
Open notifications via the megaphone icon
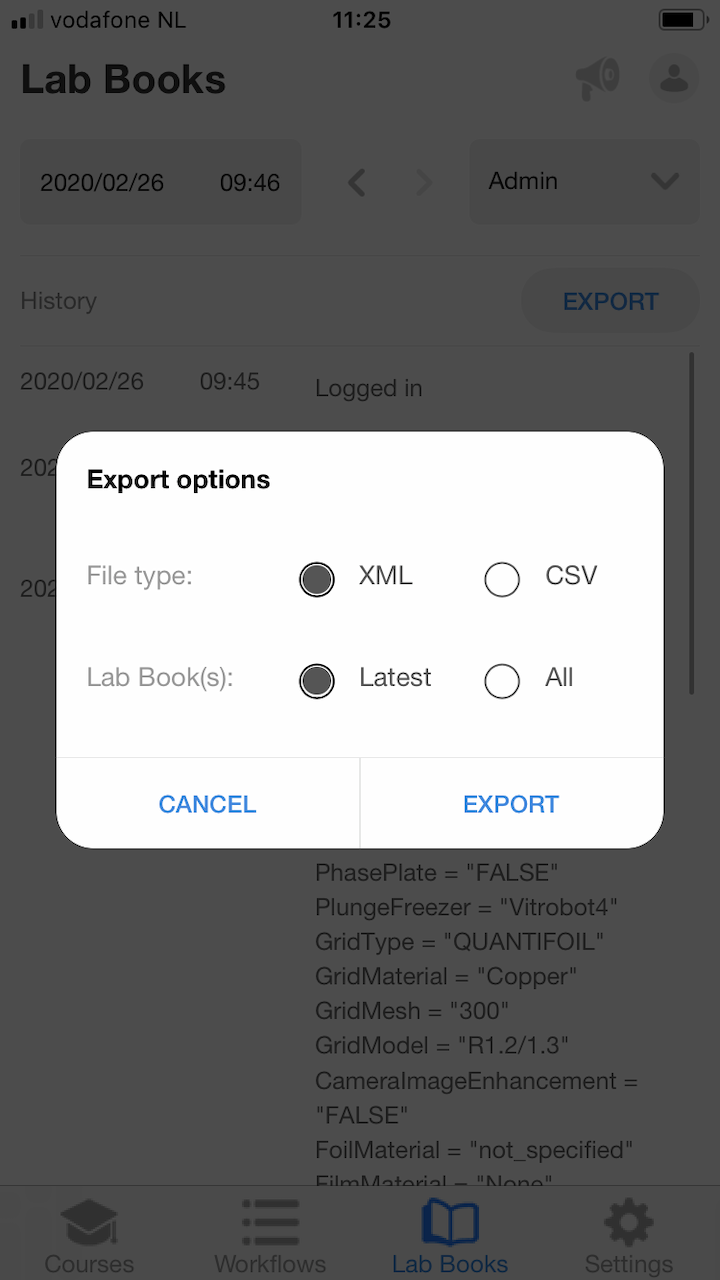click(597, 78)
